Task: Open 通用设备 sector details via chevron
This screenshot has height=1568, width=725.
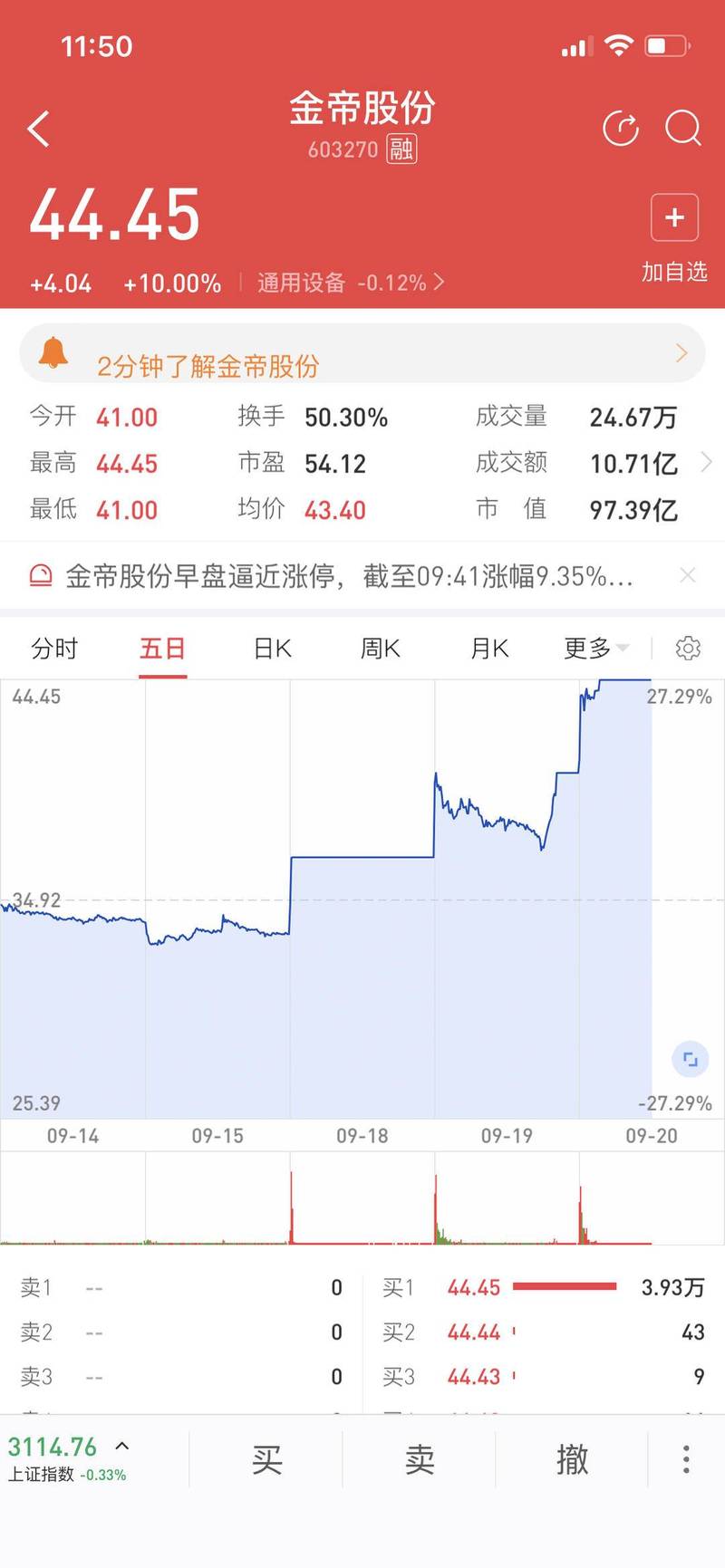Action: pos(440,283)
